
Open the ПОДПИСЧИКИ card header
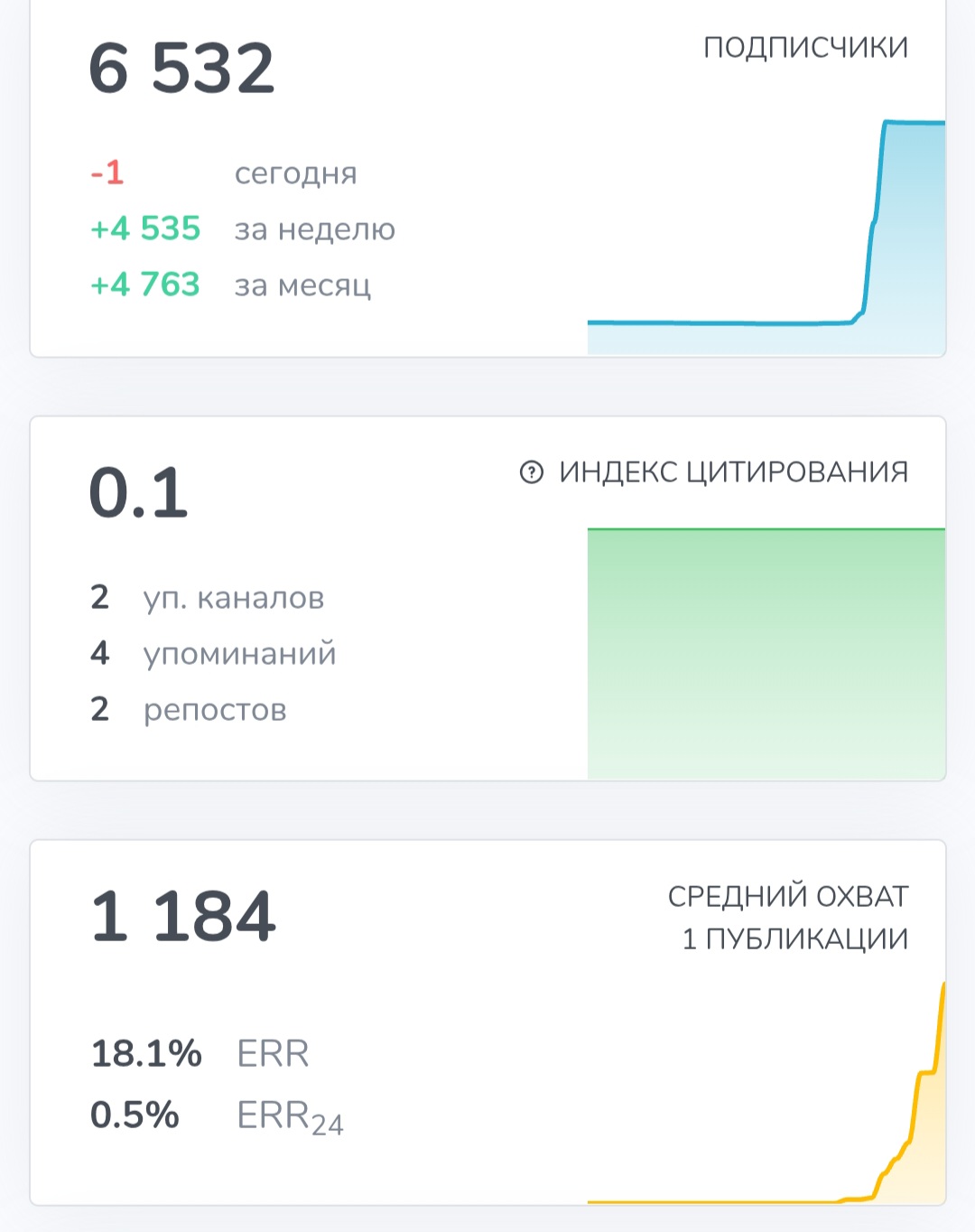pyautogui.click(x=806, y=46)
